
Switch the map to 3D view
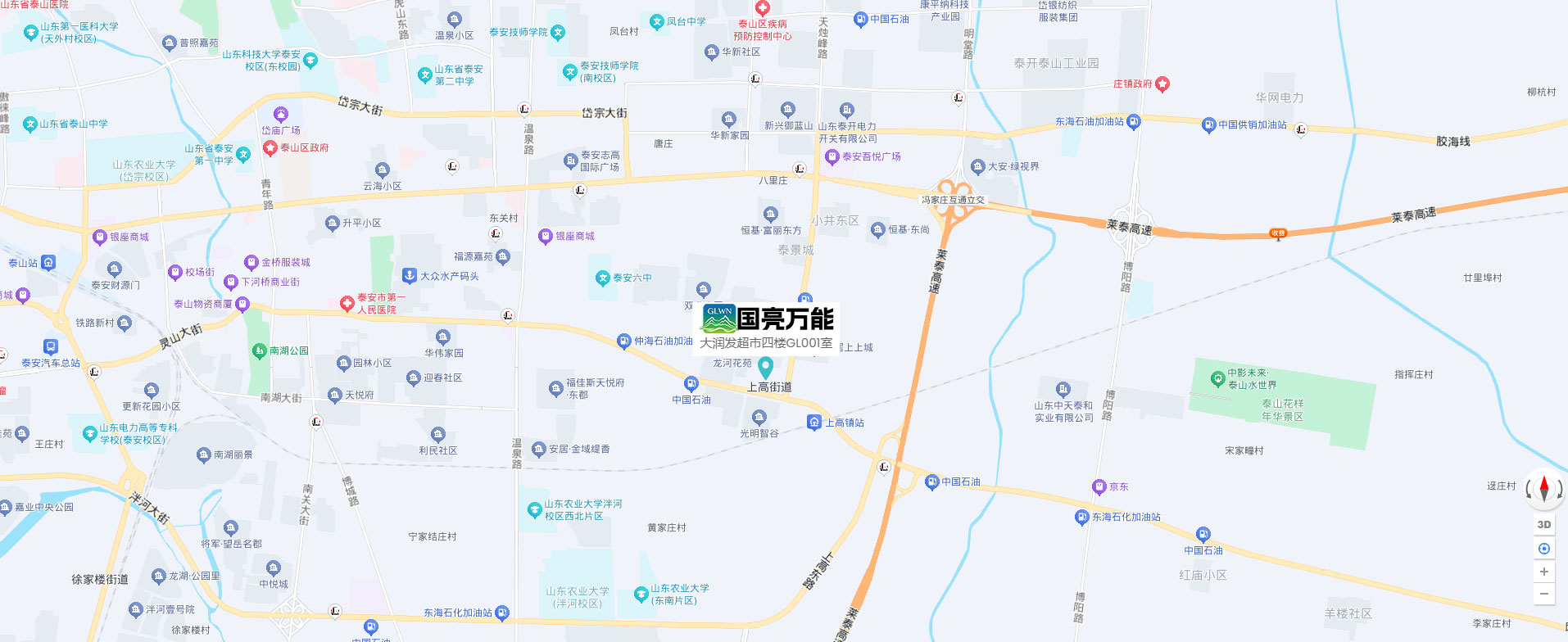[x=1543, y=525]
